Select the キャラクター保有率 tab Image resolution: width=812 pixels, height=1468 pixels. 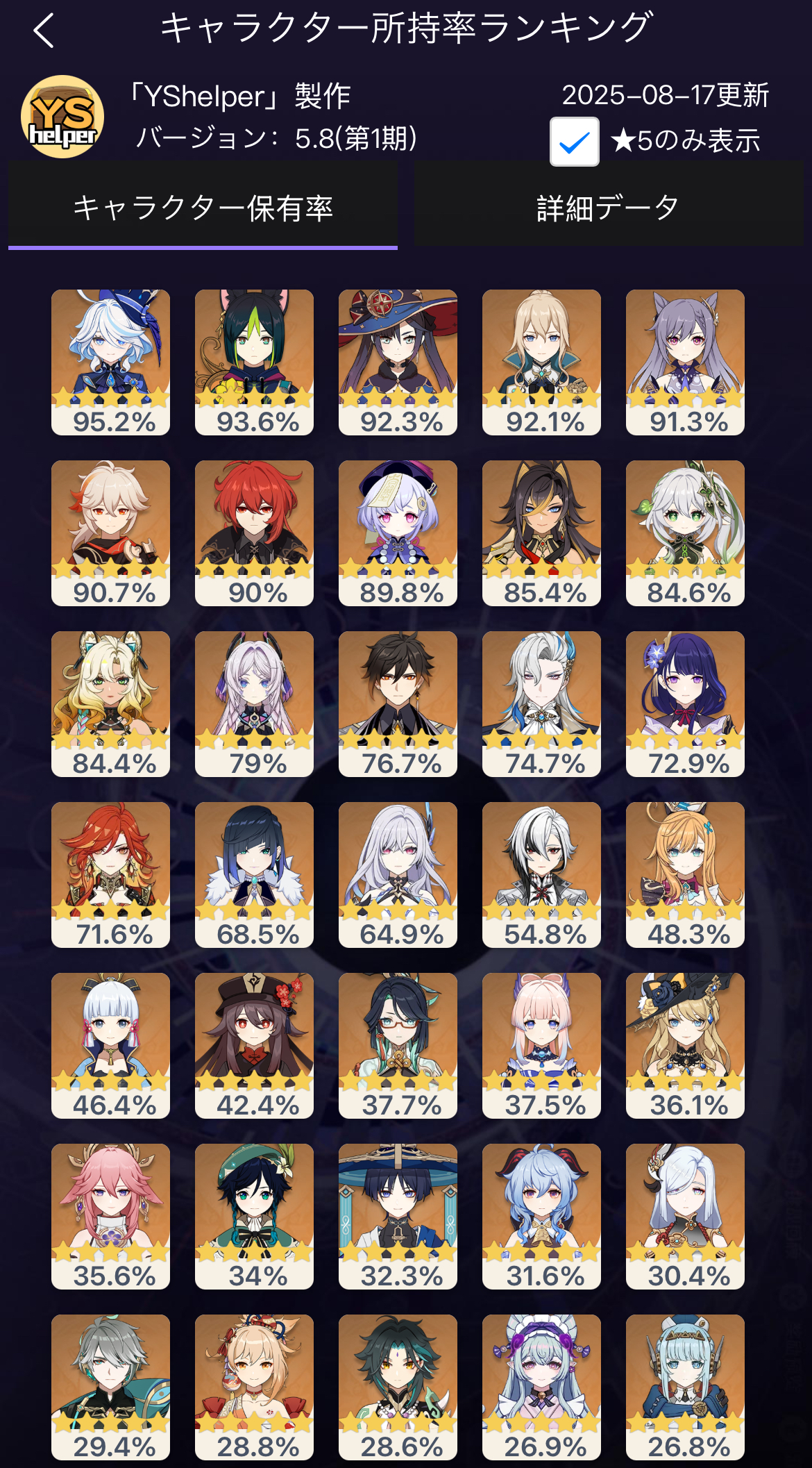click(203, 208)
